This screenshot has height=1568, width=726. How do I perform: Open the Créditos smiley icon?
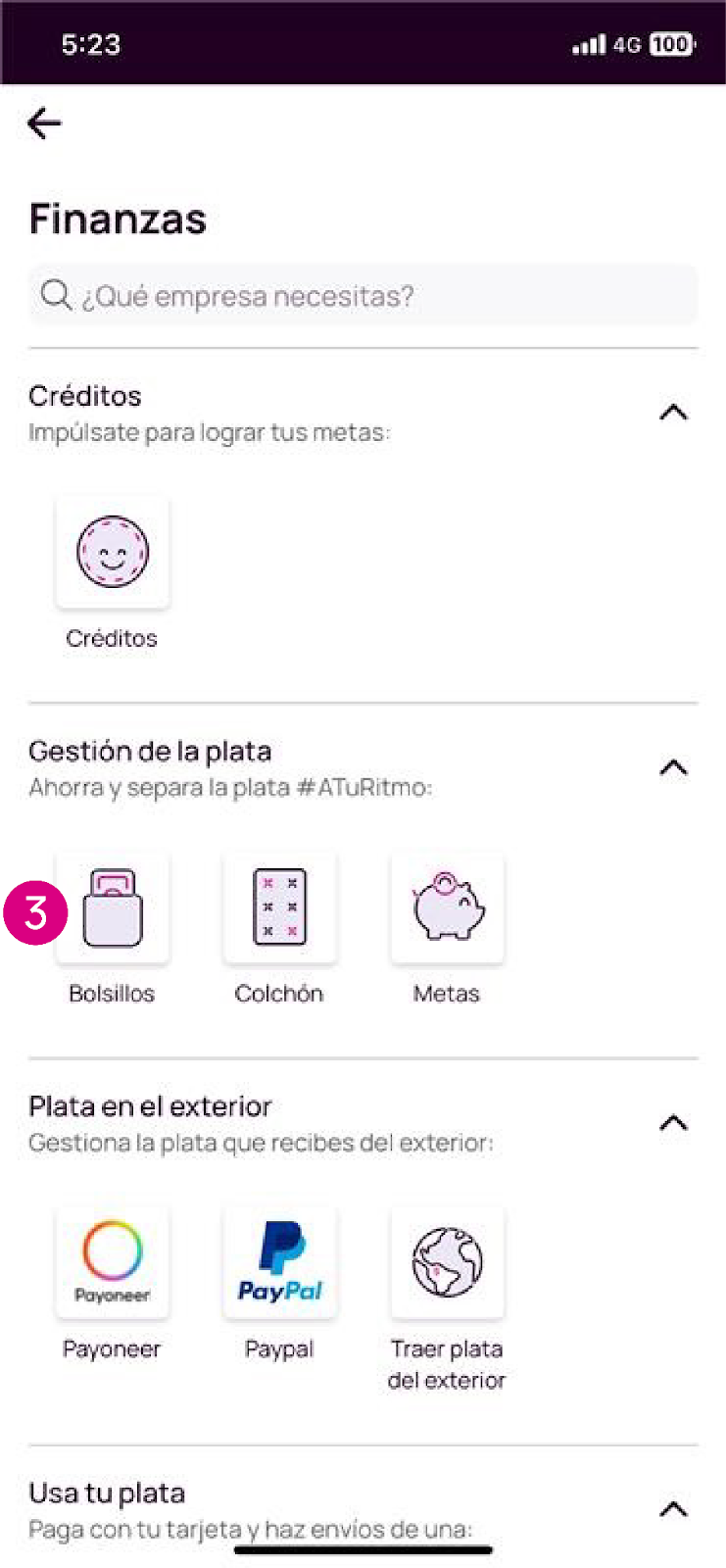click(112, 552)
